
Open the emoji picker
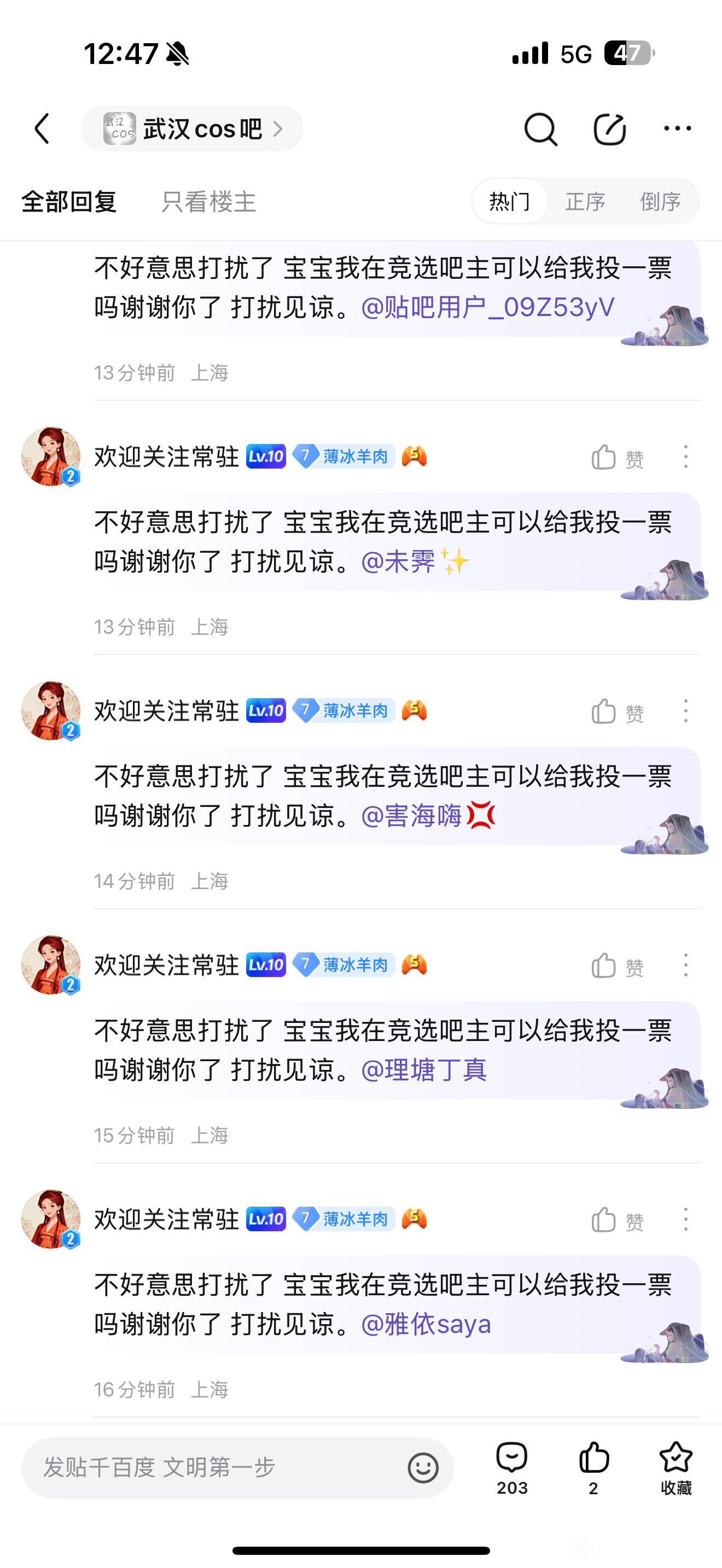tap(423, 1467)
